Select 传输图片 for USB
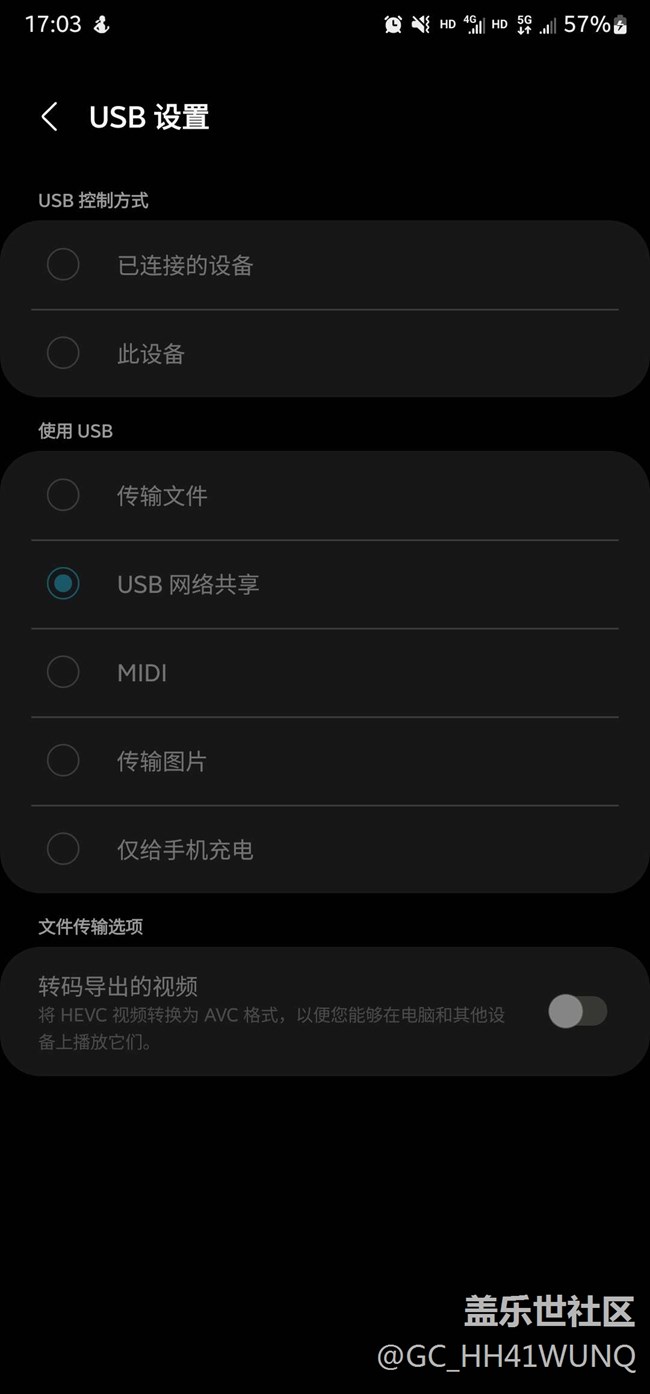This screenshot has width=650, height=1394. pos(325,761)
